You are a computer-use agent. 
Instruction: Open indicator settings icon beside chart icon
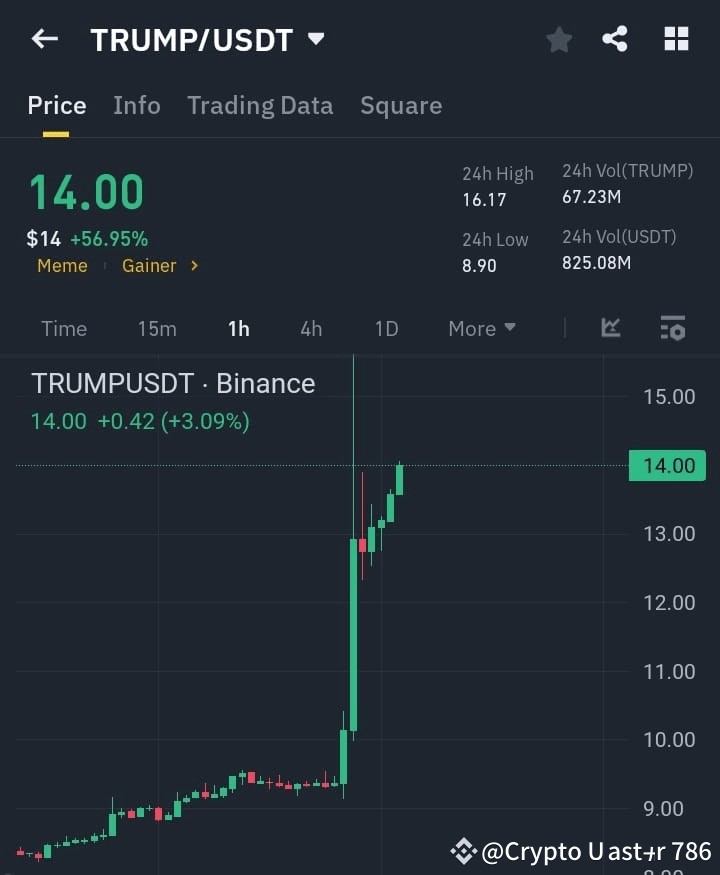[672, 327]
